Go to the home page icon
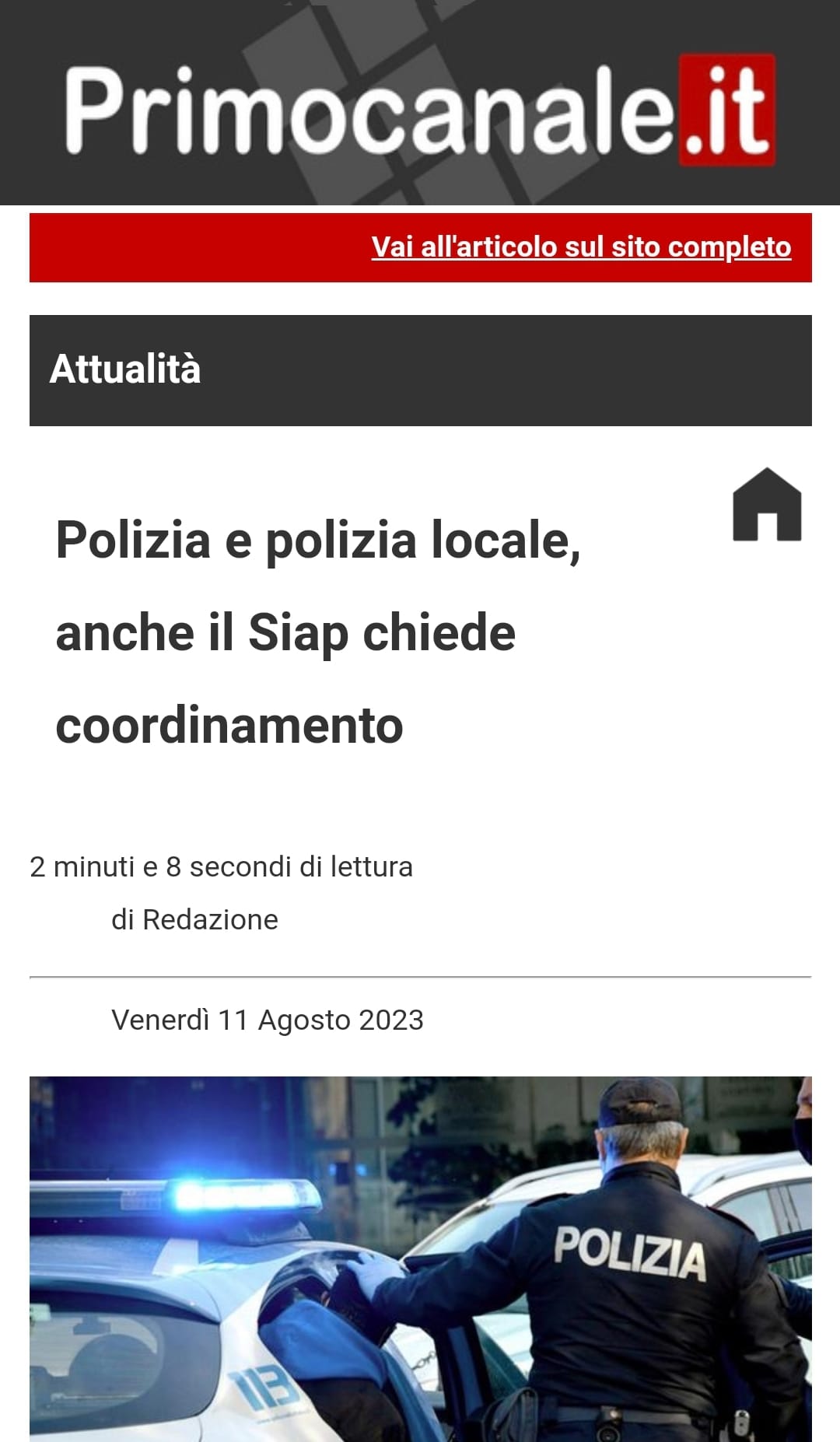Image resolution: width=840 pixels, height=1442 pixels. pyautogui.click(x=767, y=505)
